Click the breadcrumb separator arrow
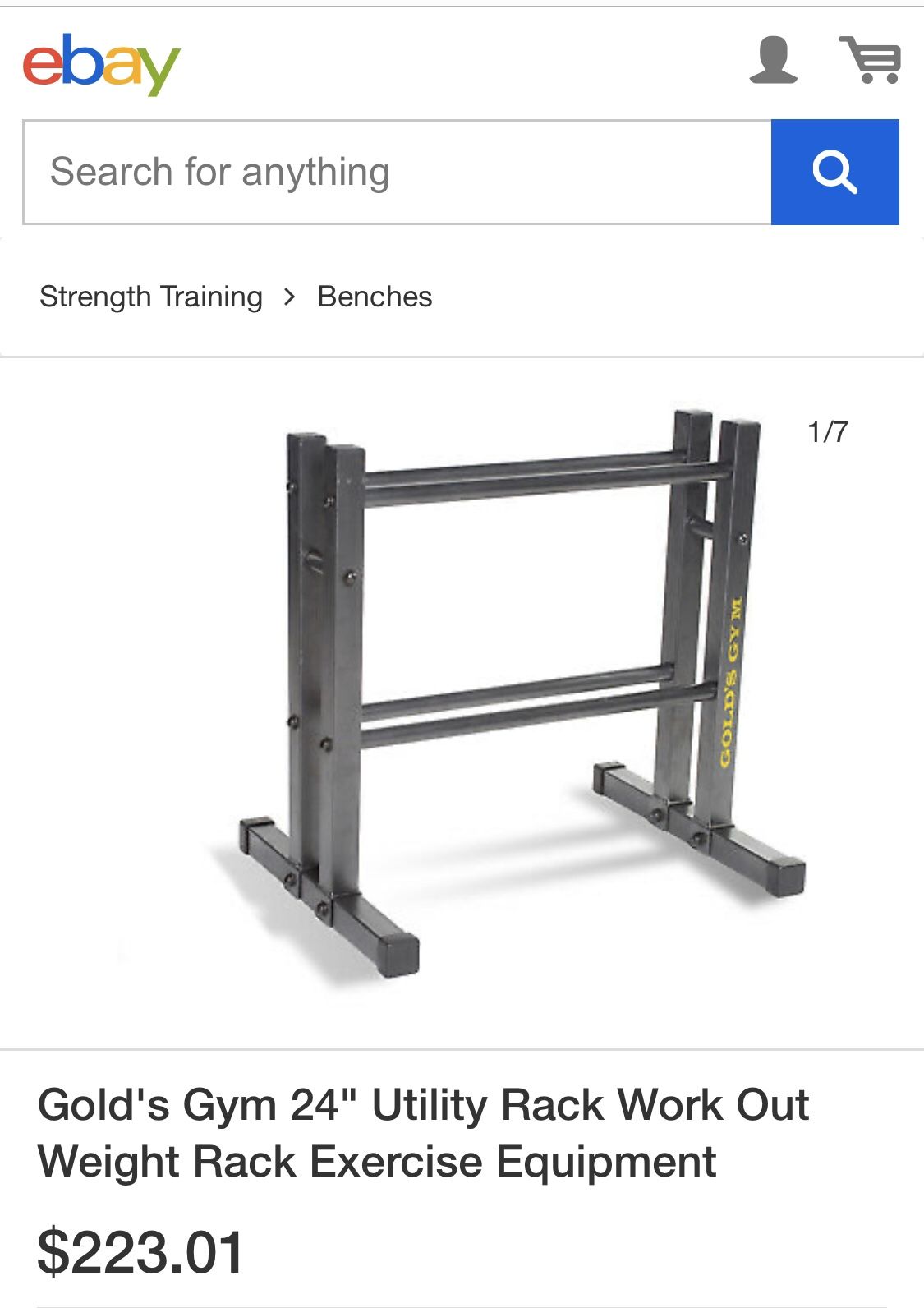The width and height of the screenshot is (924, 1308). pos(291,297)
